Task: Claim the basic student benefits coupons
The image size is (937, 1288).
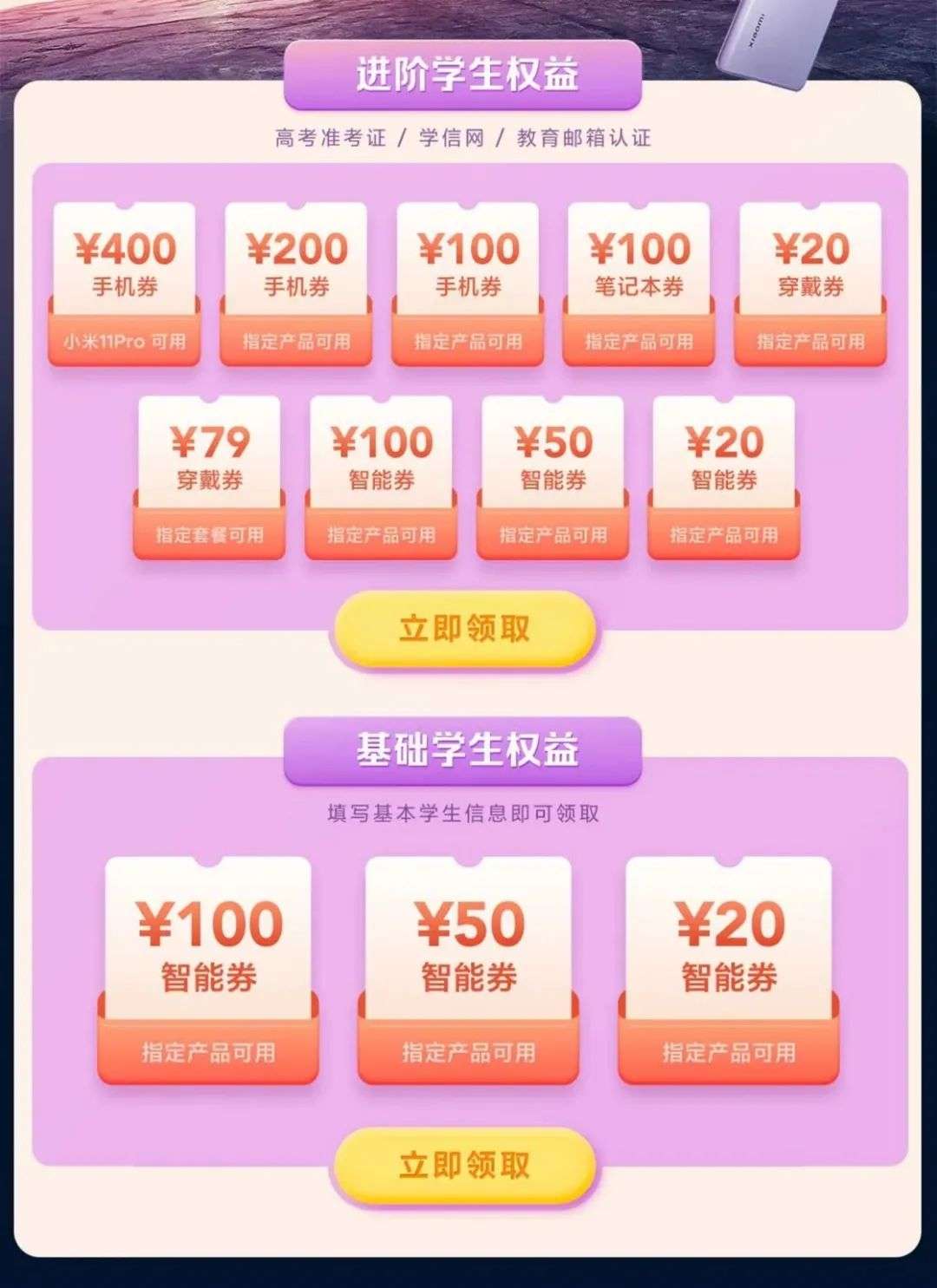Action: [x=466, y=1165]
